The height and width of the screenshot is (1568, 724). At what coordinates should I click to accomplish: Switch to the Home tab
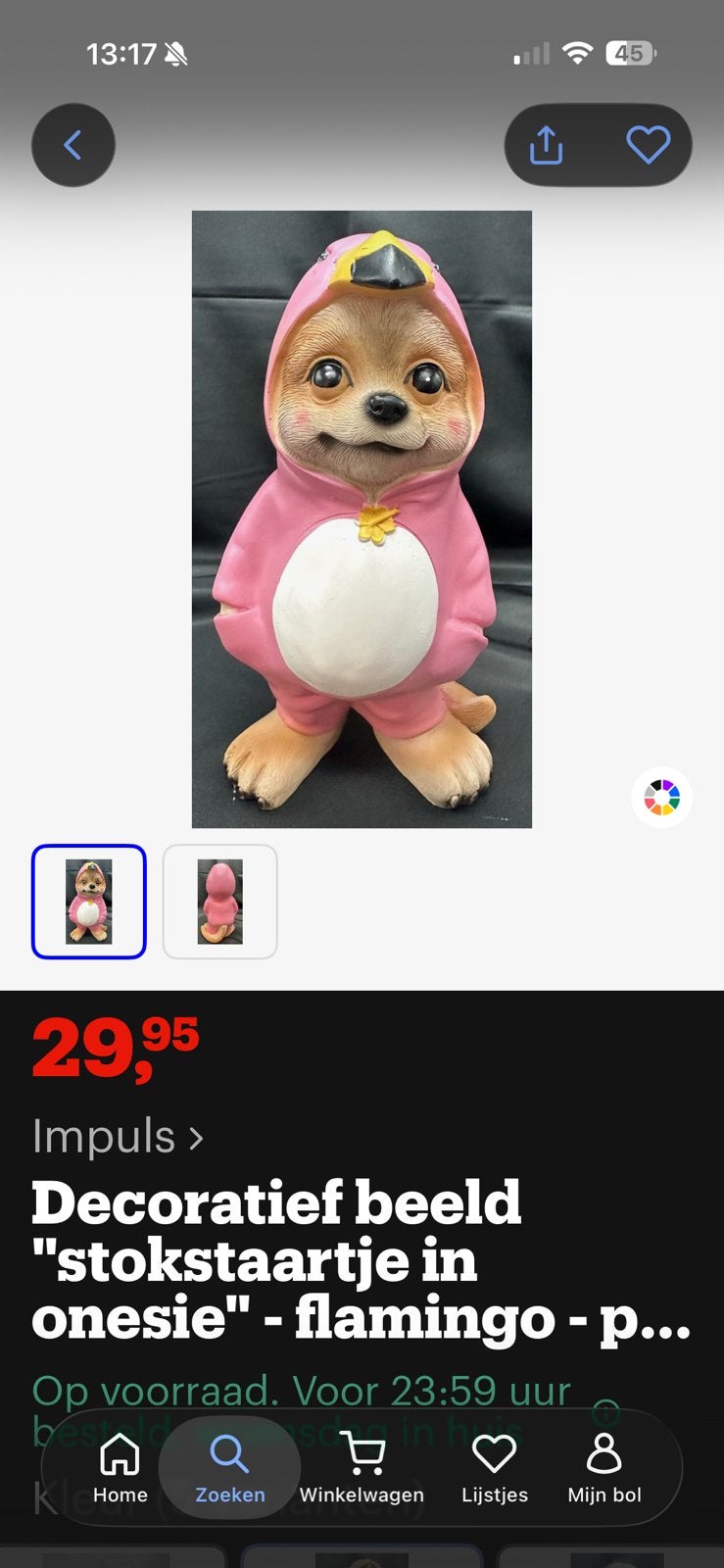[121, 1467]
